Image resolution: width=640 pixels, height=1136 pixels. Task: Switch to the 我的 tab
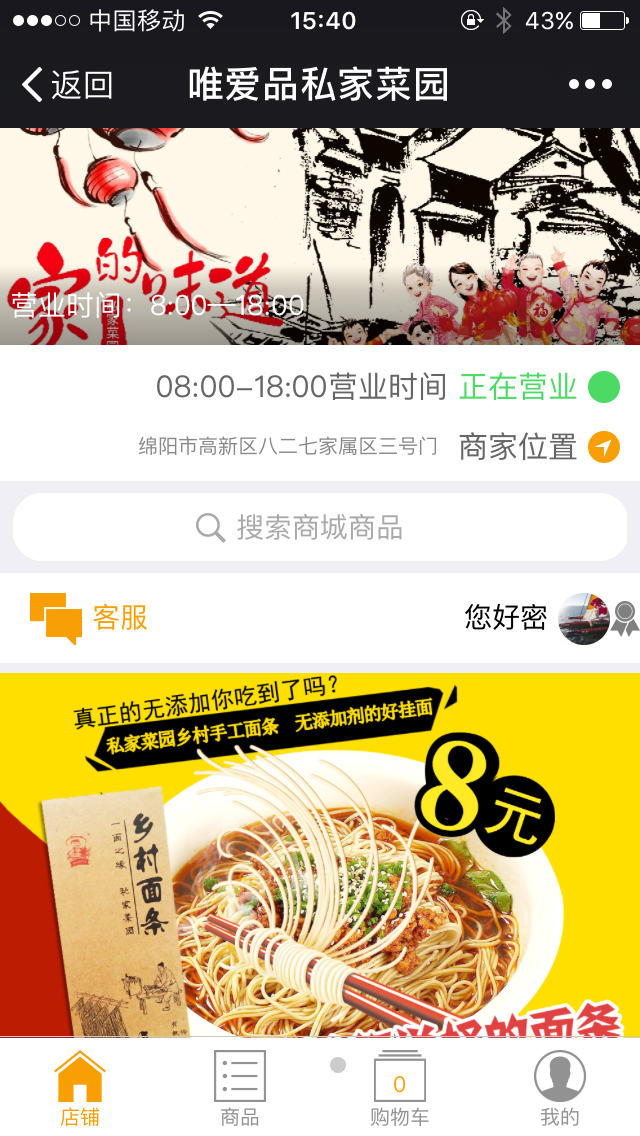click(x=560, y=1088)
